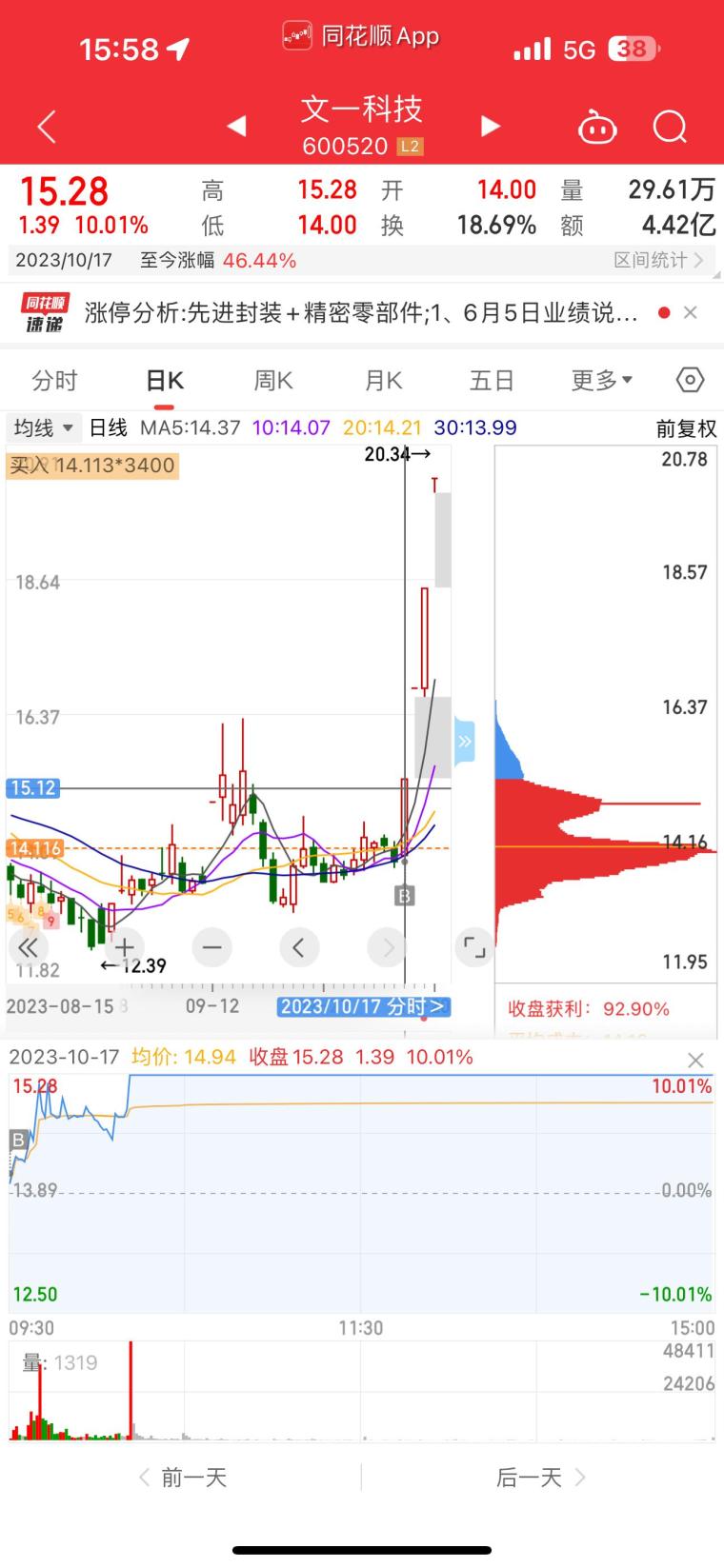The height and width of the screenshot is (1568, 724).
Task: Dismiss the 涨停分析 news banner
Action: pyautogui.click(x=691, y=312)
